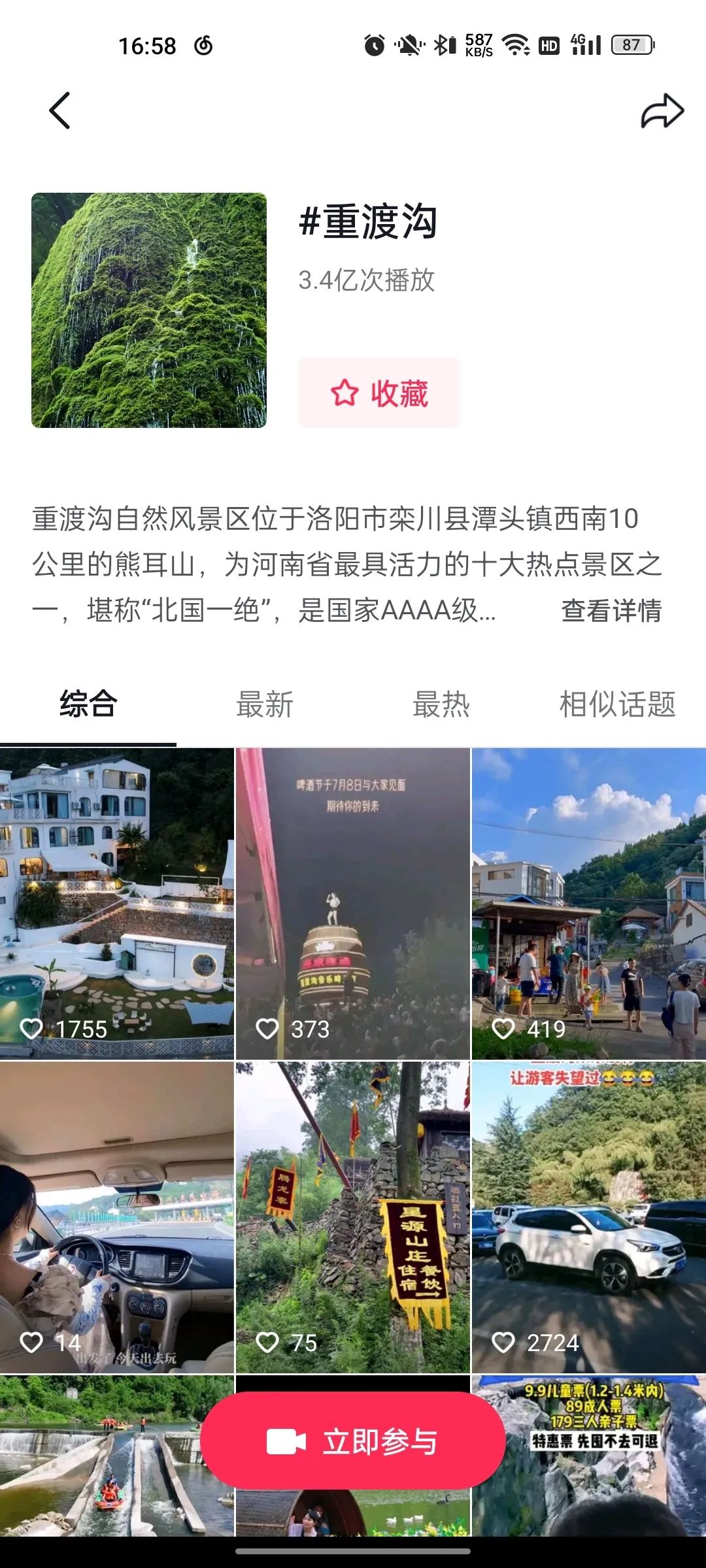Share the 重渡沟 topic page

[x=662, y=112]
